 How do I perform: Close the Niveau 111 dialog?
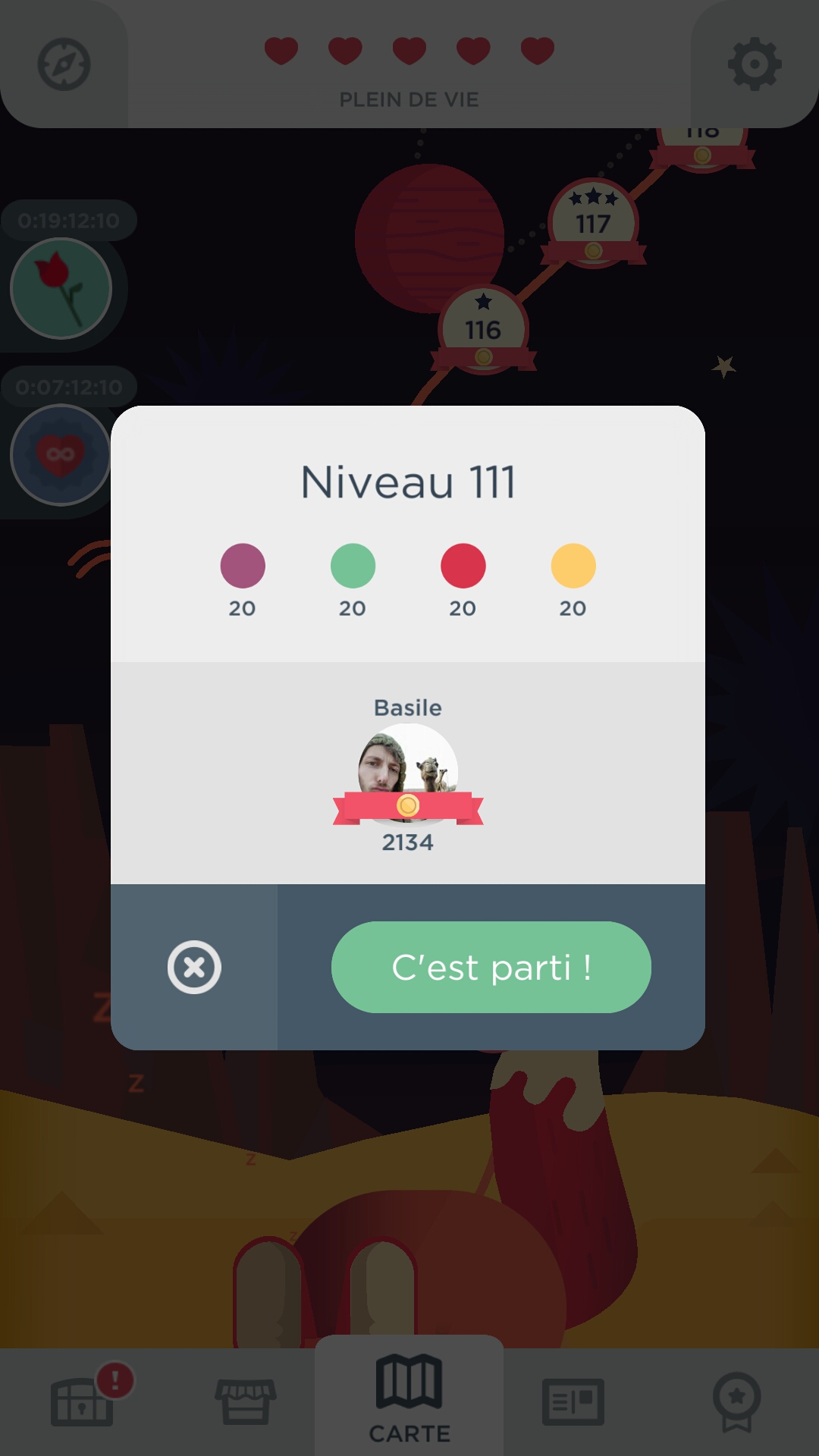194,967
